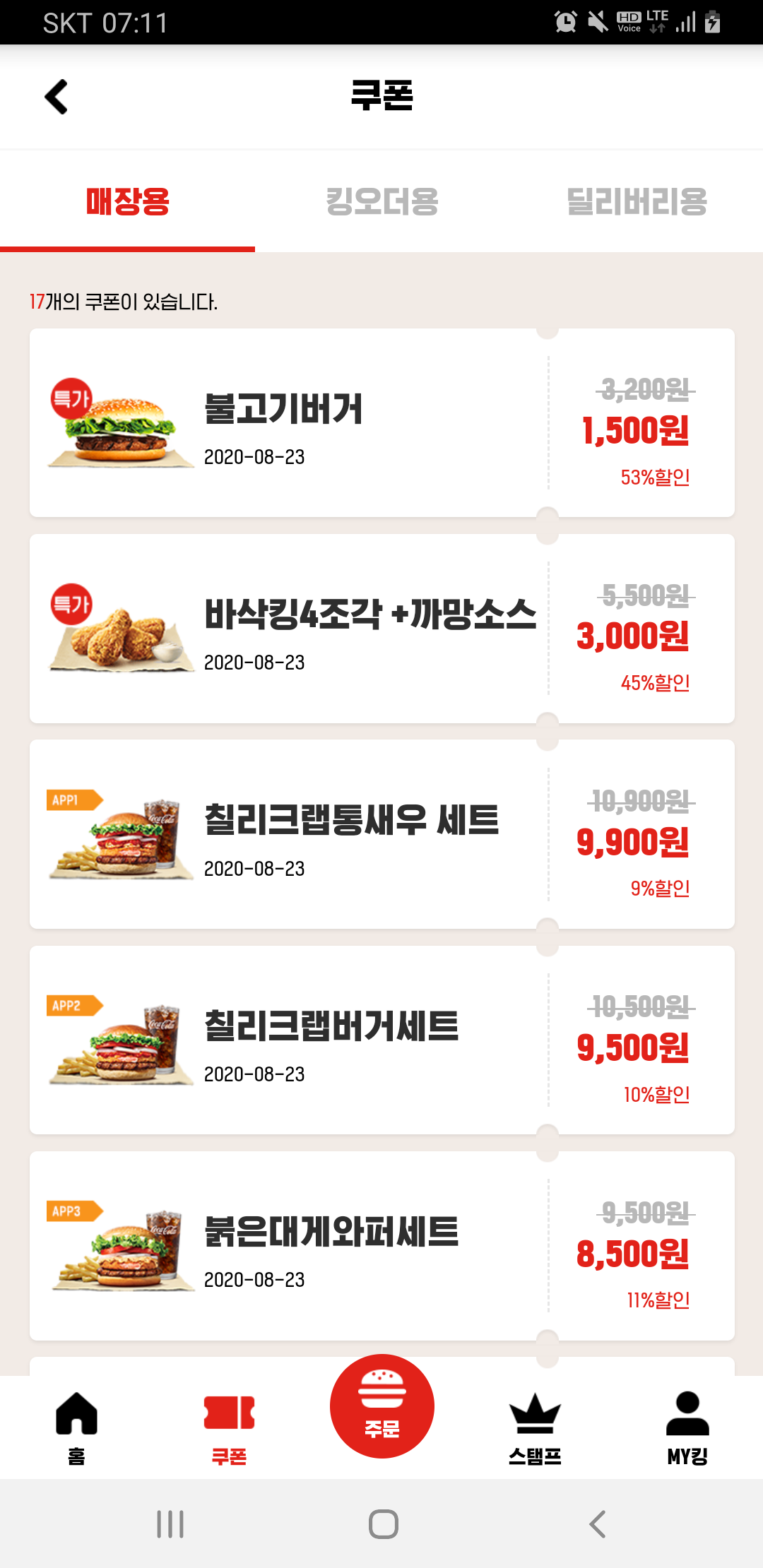This screenshot has width=763, height=1568.
Task: Open the 스탬프 tab
Action: (535, 1427)
